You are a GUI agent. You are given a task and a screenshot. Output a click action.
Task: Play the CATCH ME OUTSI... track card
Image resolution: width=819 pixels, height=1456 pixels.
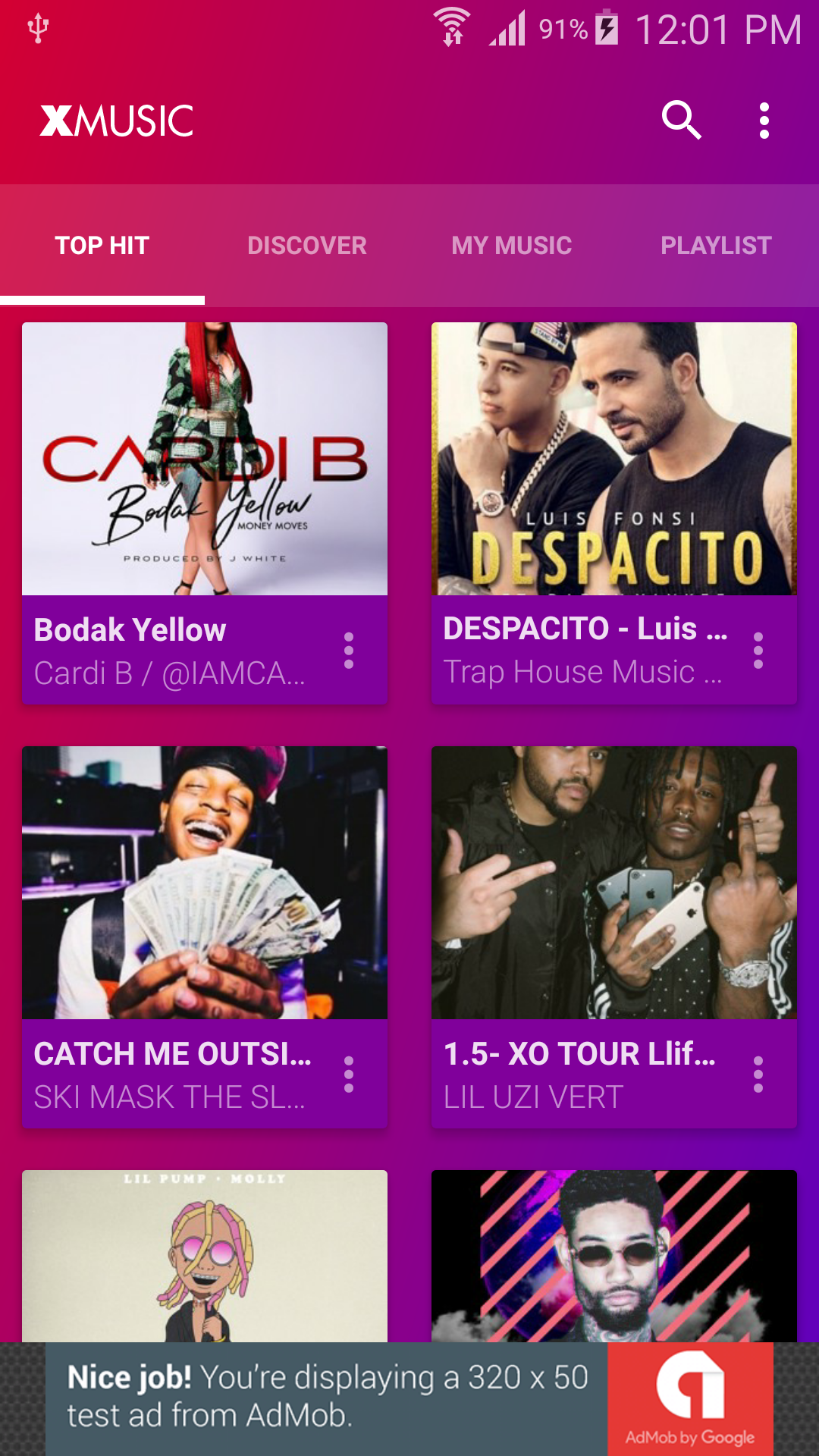[x=205, y=883]
